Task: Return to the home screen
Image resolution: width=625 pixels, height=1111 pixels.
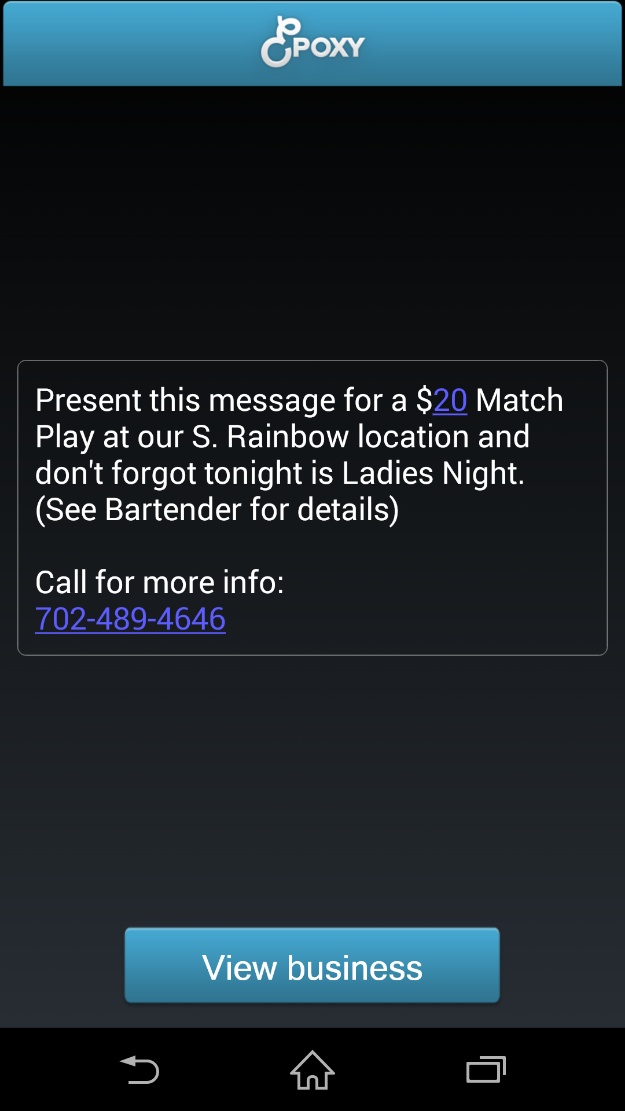Action: click(312, 1071)
